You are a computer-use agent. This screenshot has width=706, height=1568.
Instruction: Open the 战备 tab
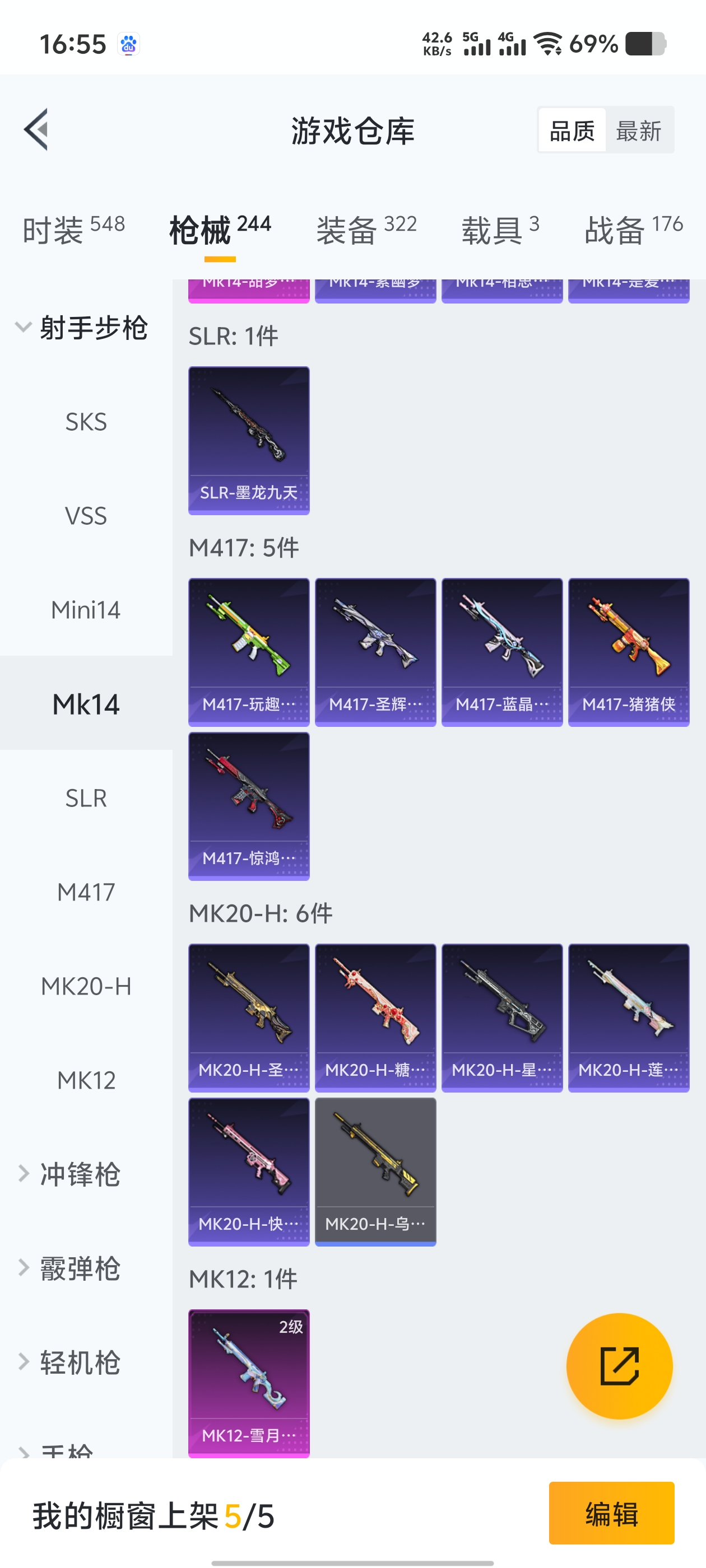coord(634,230)
